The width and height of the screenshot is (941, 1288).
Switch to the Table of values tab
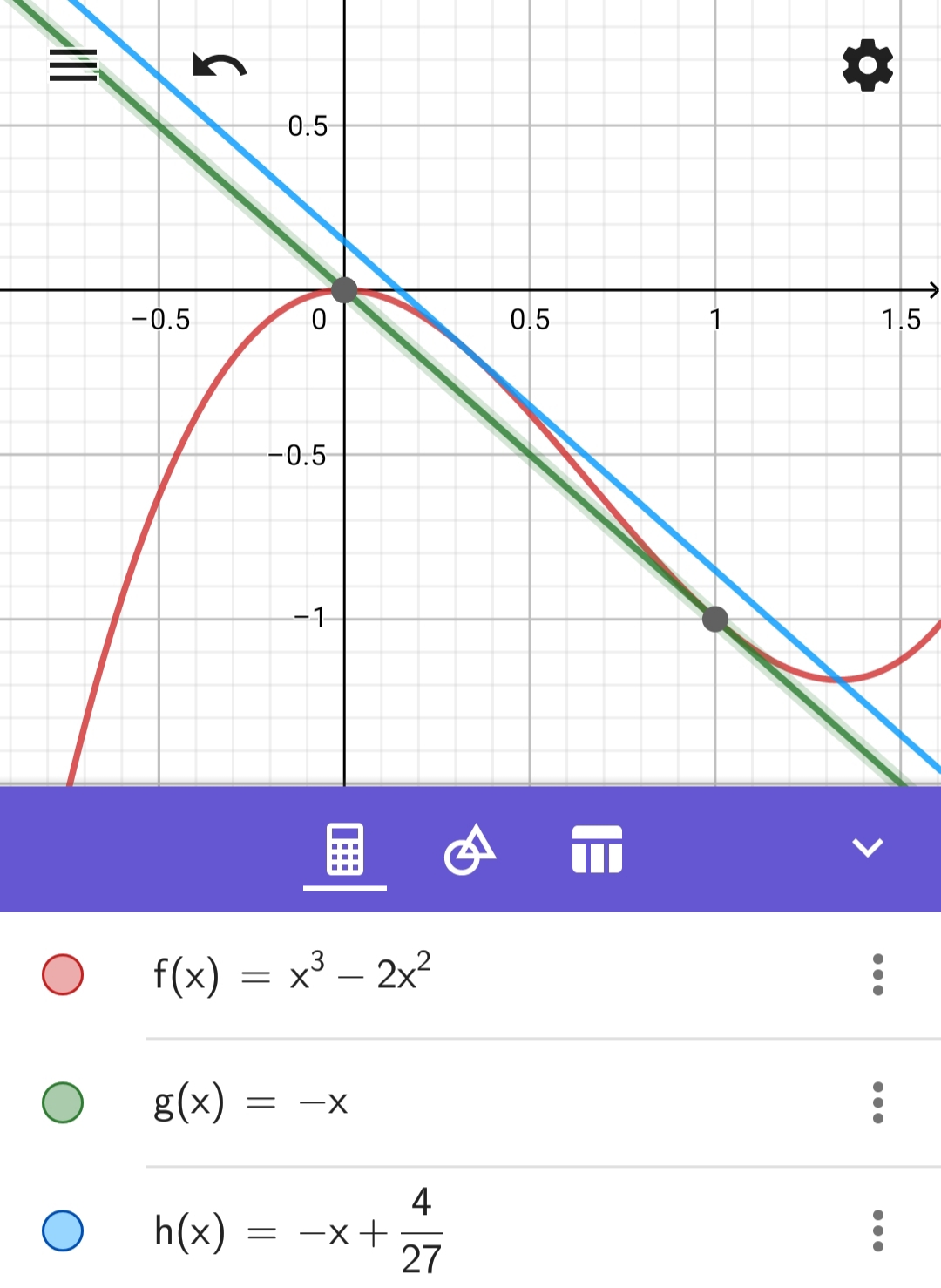(x=597, y=849)
